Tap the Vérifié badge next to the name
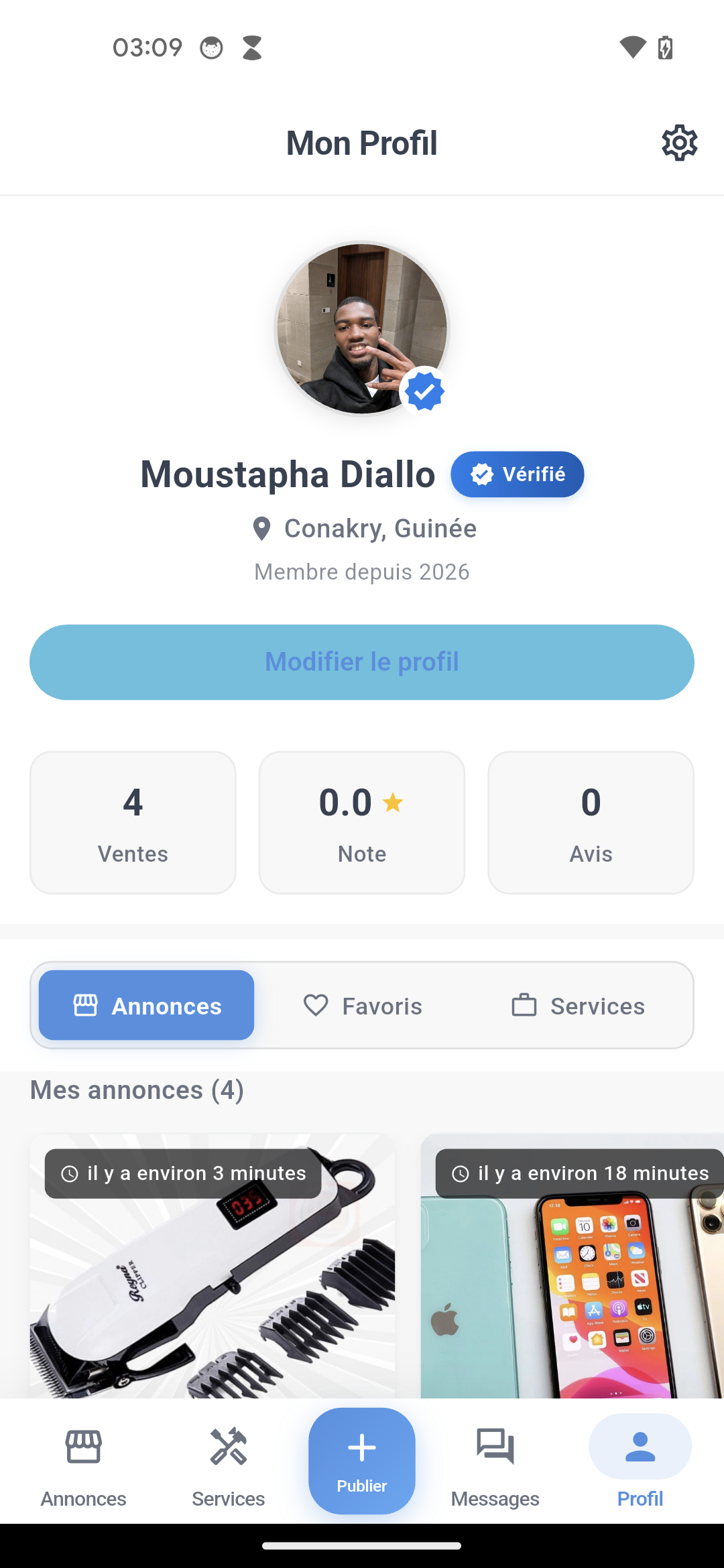The image size is (724, 1568). (517, 474)
